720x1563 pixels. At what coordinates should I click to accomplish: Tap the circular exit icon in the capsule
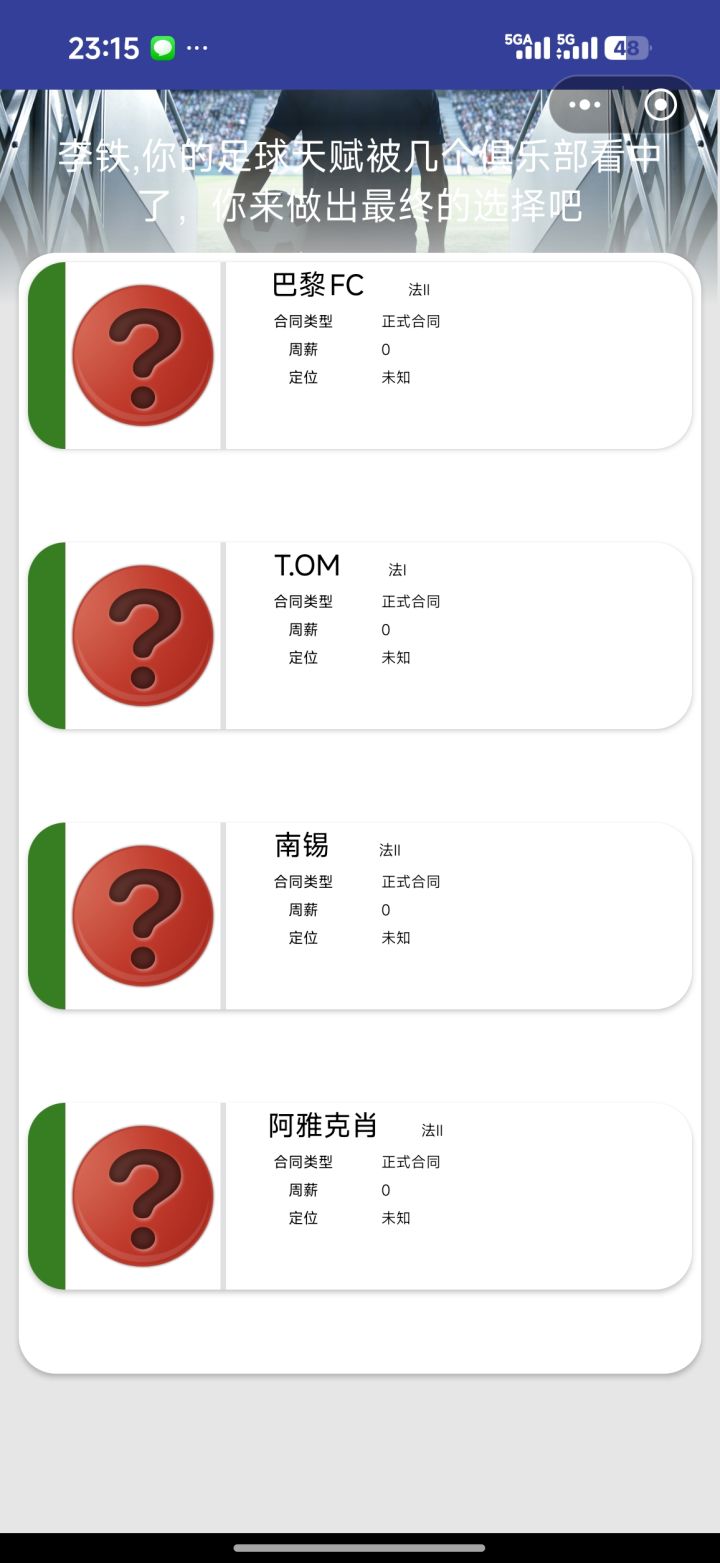(x=661, y=104)
